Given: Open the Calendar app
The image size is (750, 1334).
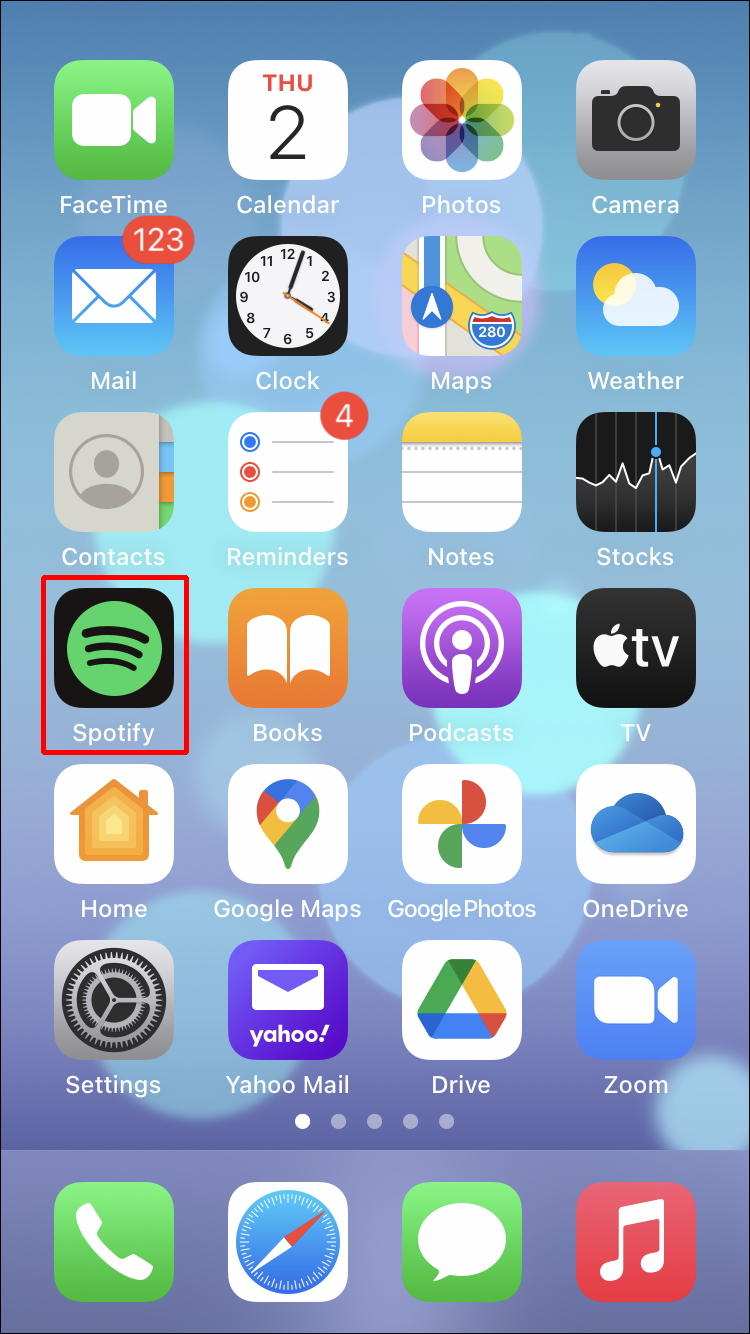Looking at the screenshot, I should coord(287,120).
